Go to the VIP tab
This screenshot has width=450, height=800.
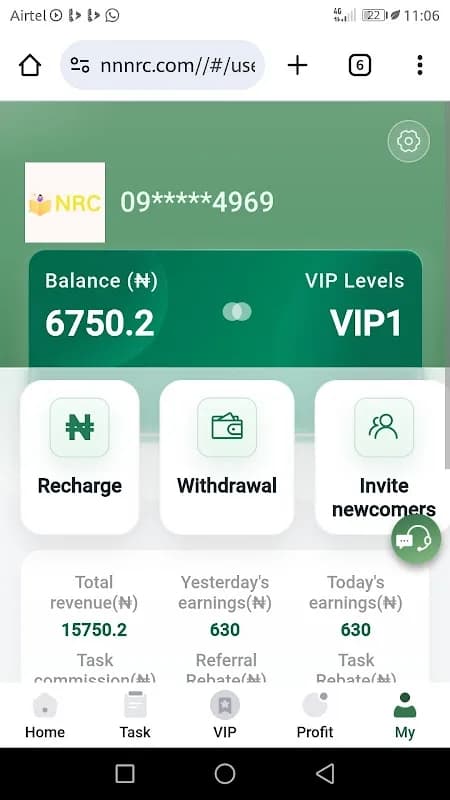click(225, 716)
